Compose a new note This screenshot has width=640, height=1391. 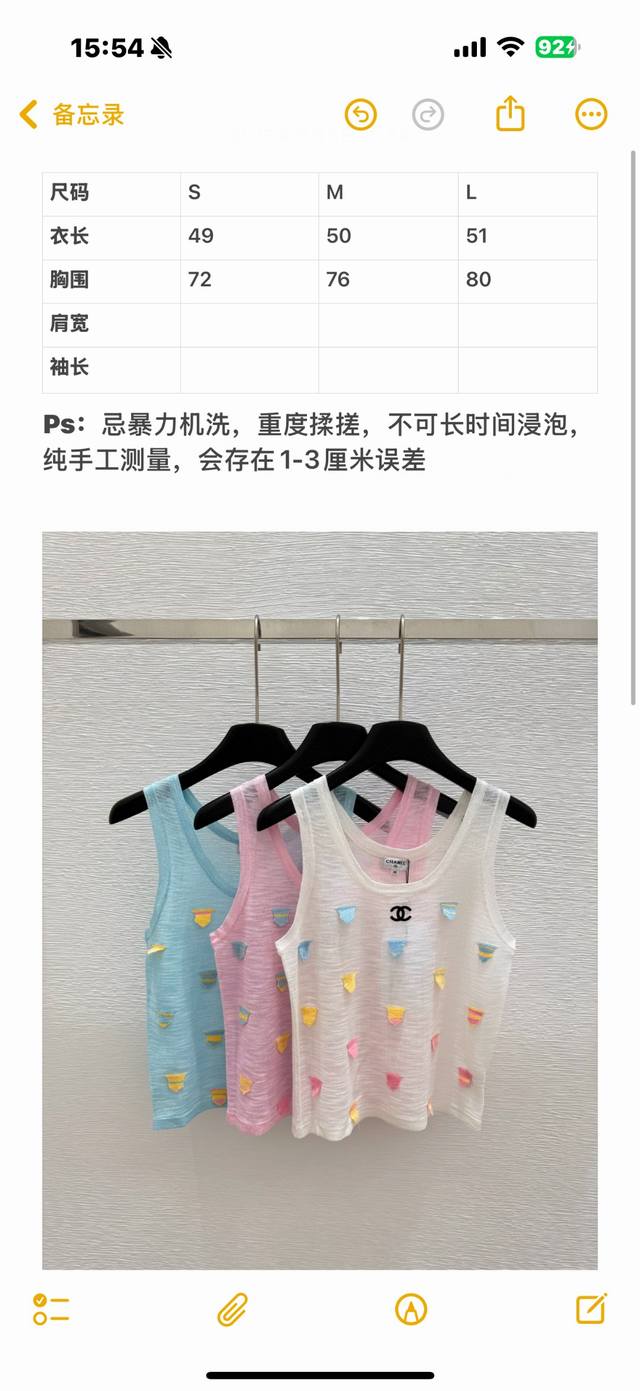[x=591, y=1308]
